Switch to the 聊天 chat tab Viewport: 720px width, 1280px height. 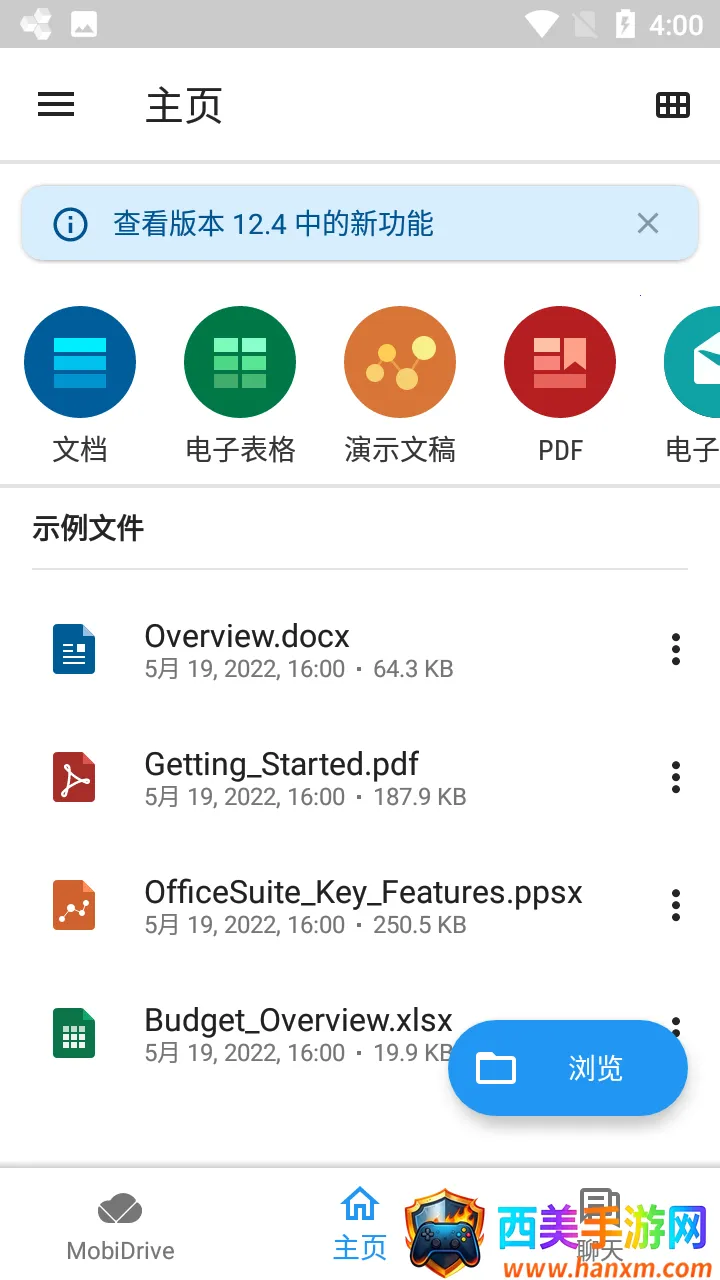(600, 1224)
